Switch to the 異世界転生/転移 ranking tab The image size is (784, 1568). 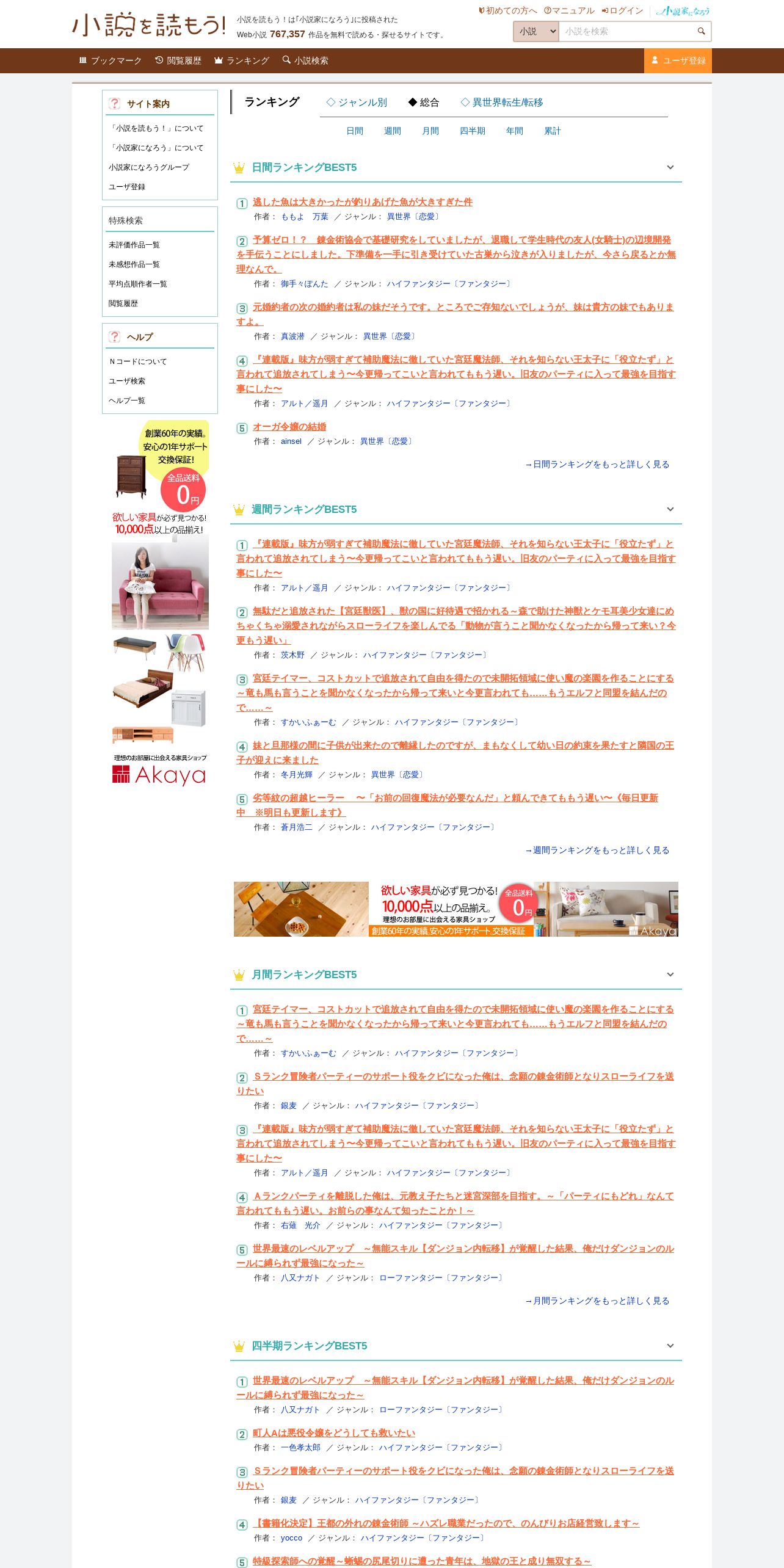click(x=502, y=102)
